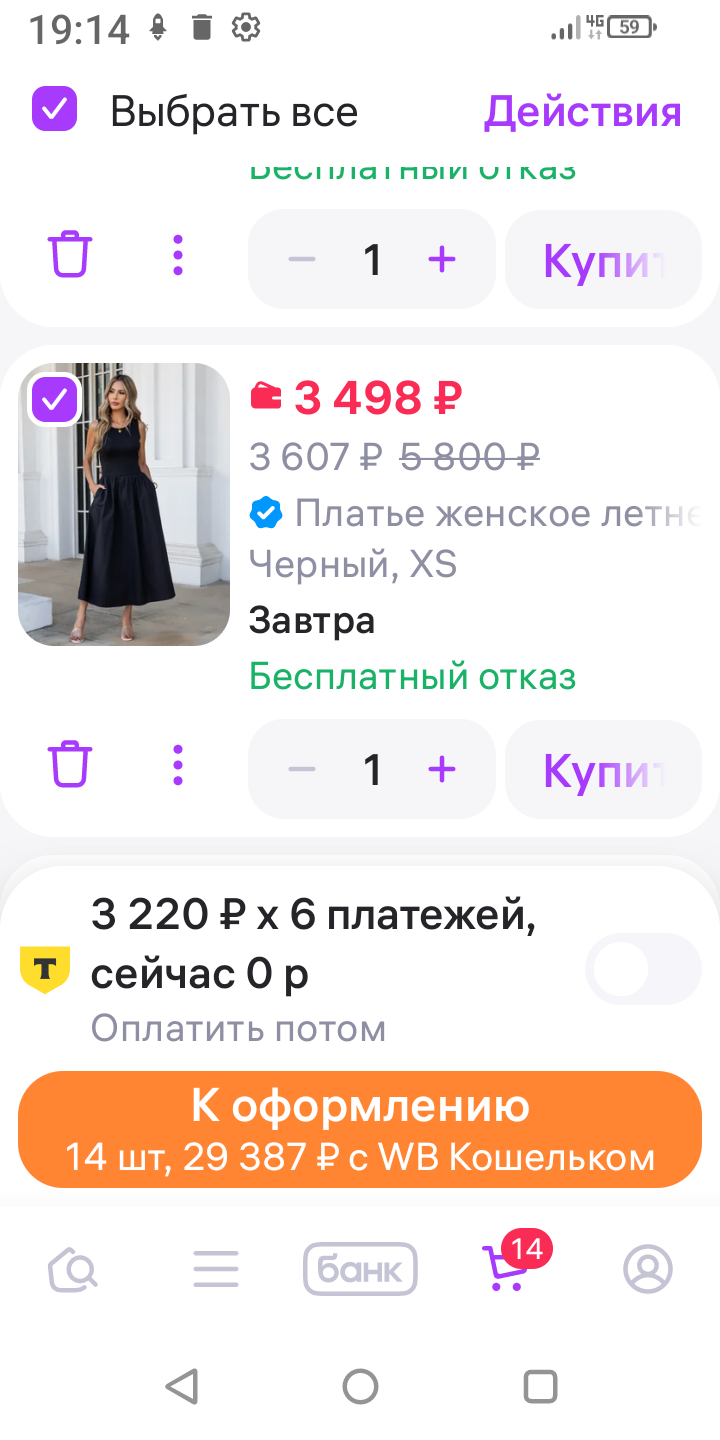Open the catalog menu tab

(216, 1270)
